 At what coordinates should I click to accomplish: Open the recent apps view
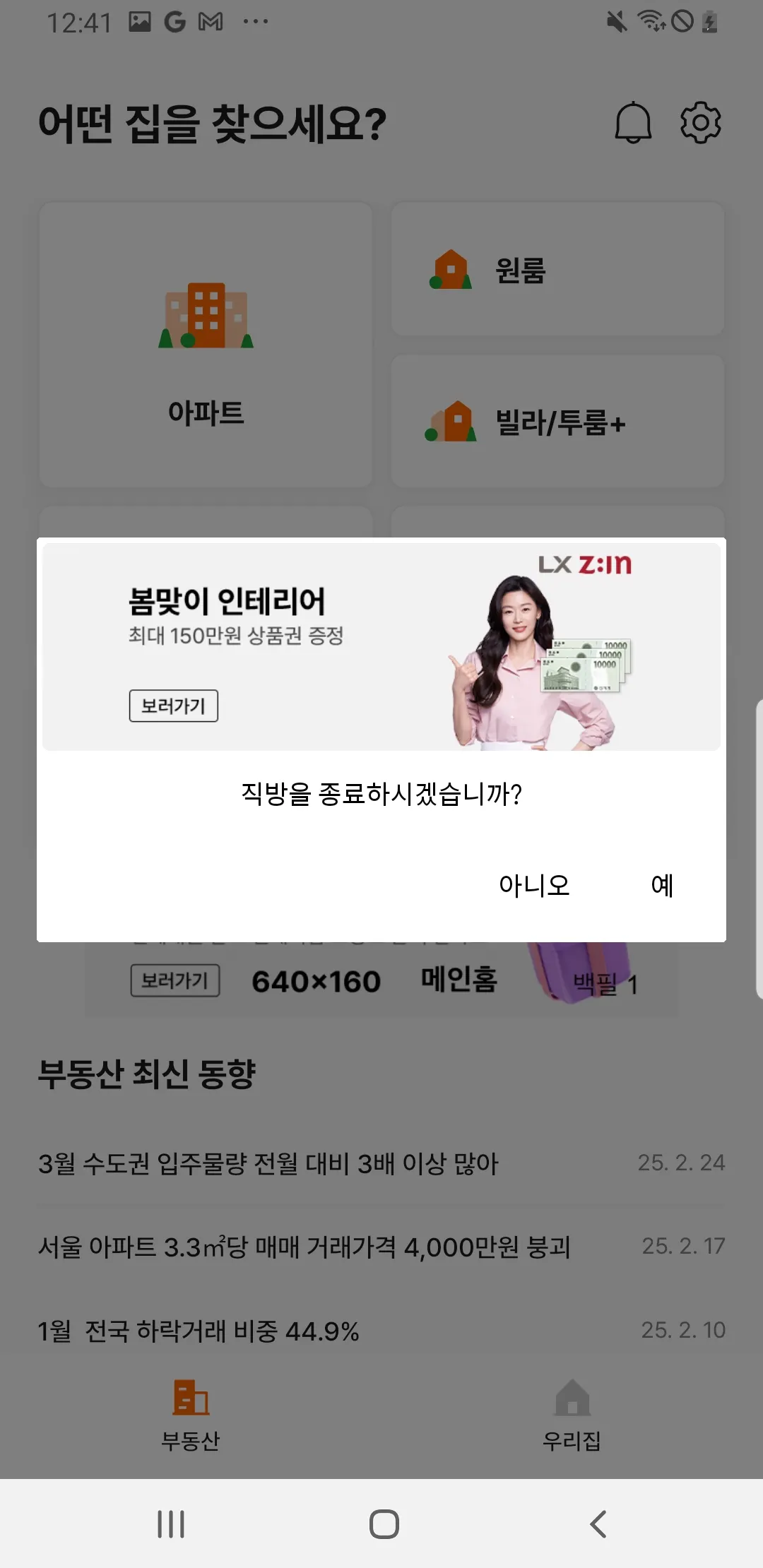(171, 1524)
